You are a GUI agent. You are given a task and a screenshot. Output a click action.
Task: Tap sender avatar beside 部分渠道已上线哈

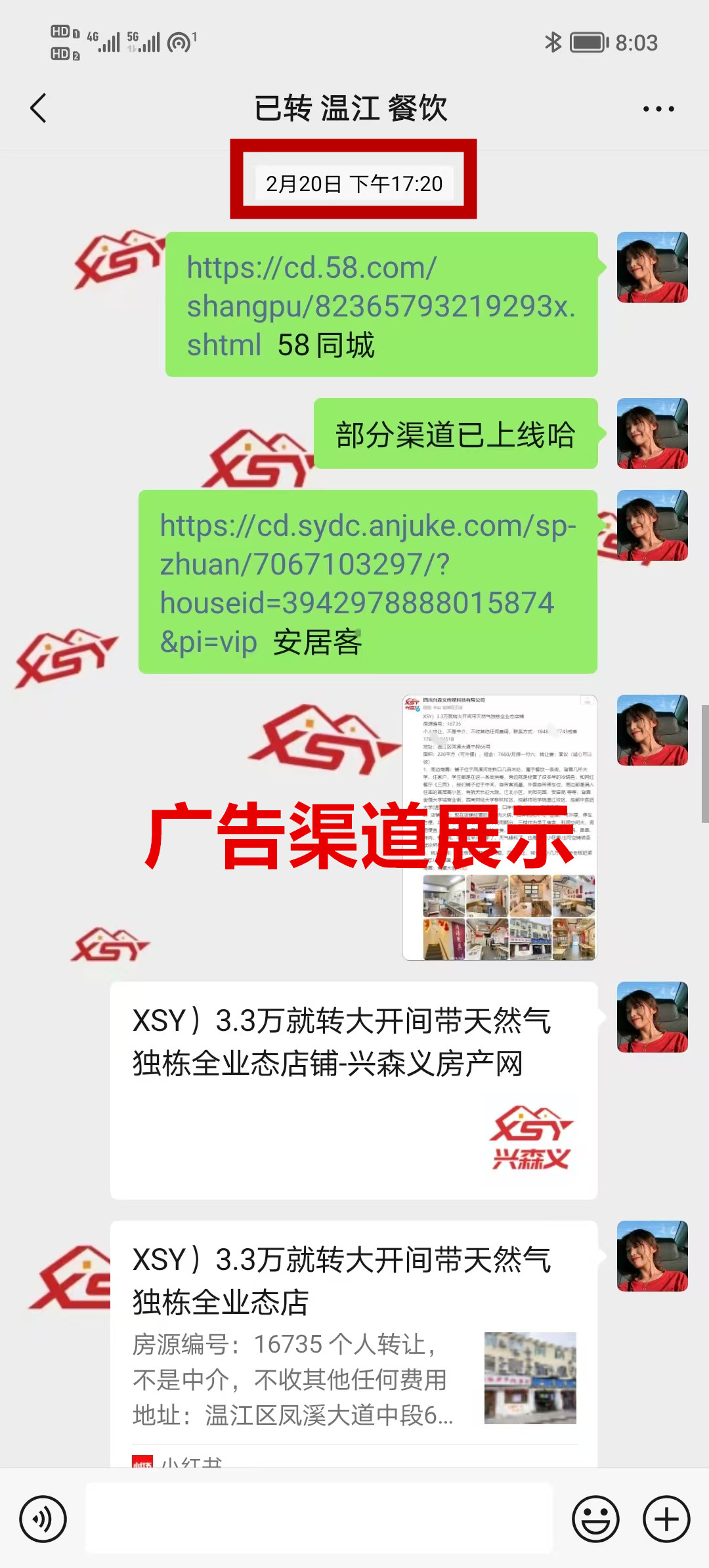652,433
